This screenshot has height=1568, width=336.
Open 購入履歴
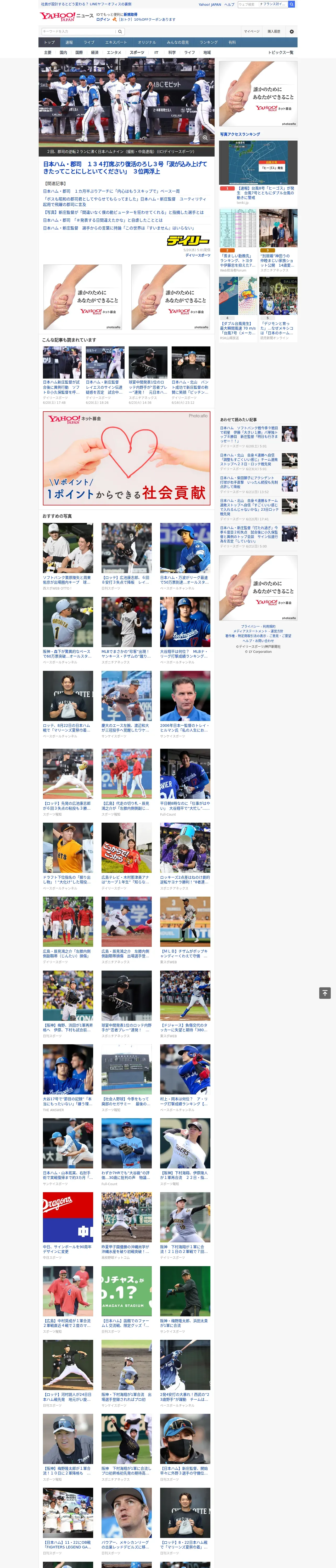tap(274, 31)
